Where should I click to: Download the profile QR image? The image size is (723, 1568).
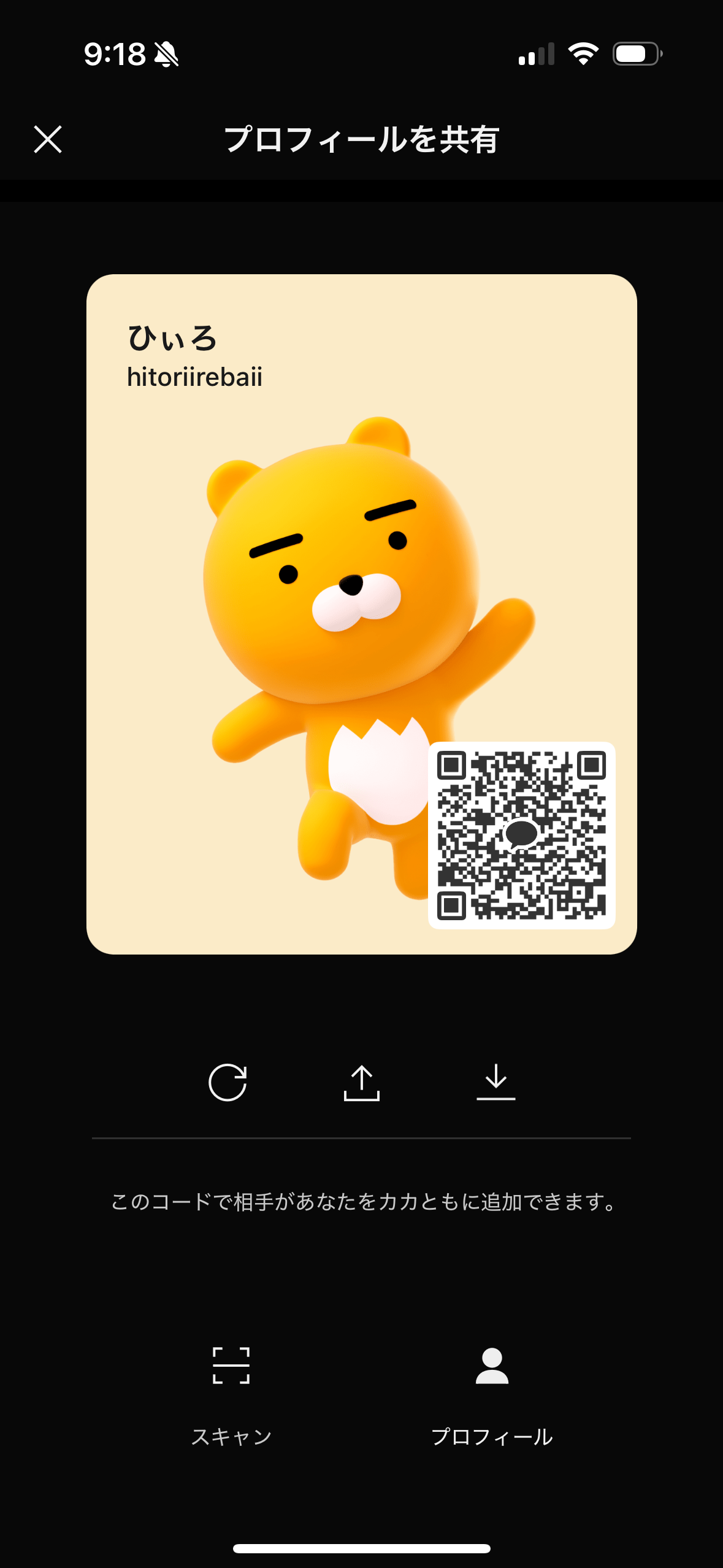pos(495,1082)
